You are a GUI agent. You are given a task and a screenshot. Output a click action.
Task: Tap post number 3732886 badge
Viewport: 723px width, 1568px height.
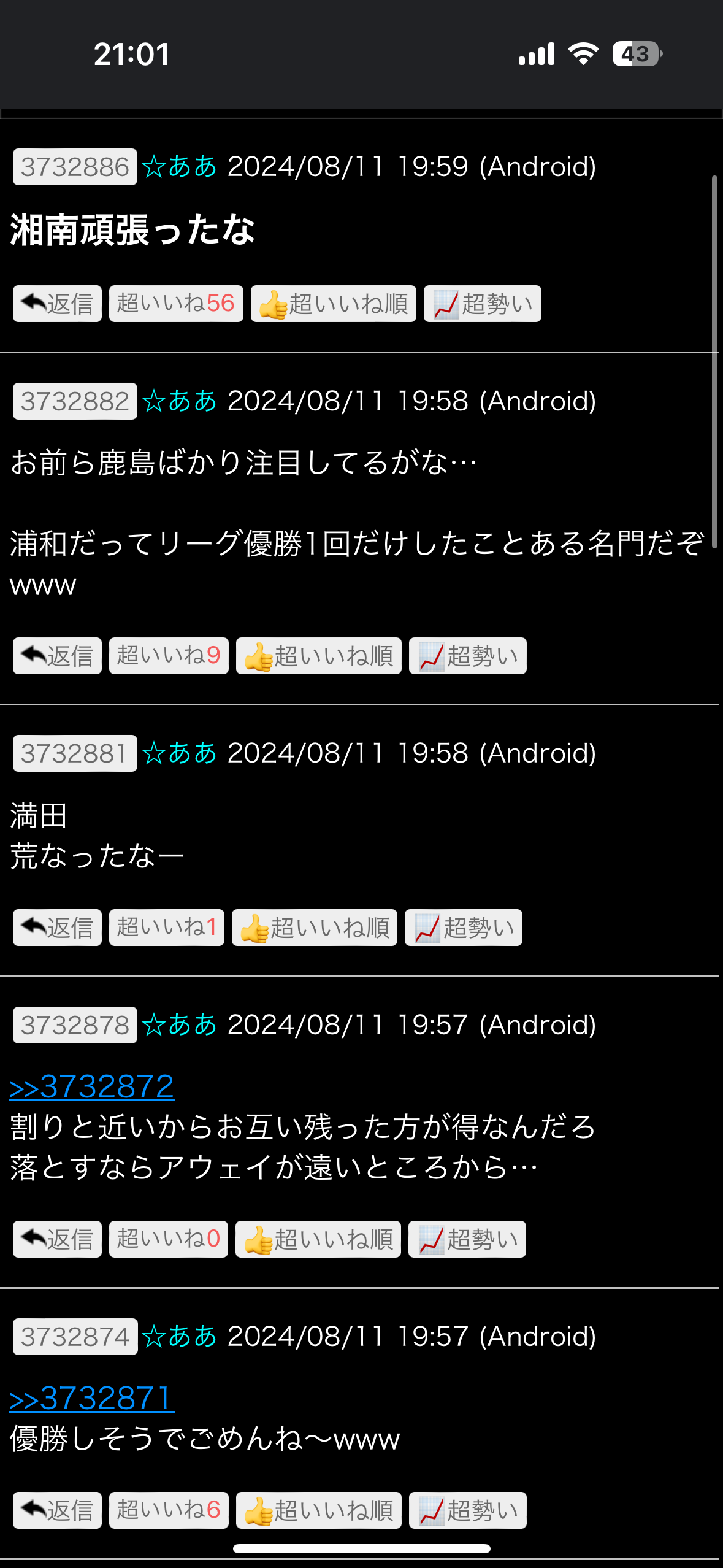pyautogui.click(x=75, y=167)
